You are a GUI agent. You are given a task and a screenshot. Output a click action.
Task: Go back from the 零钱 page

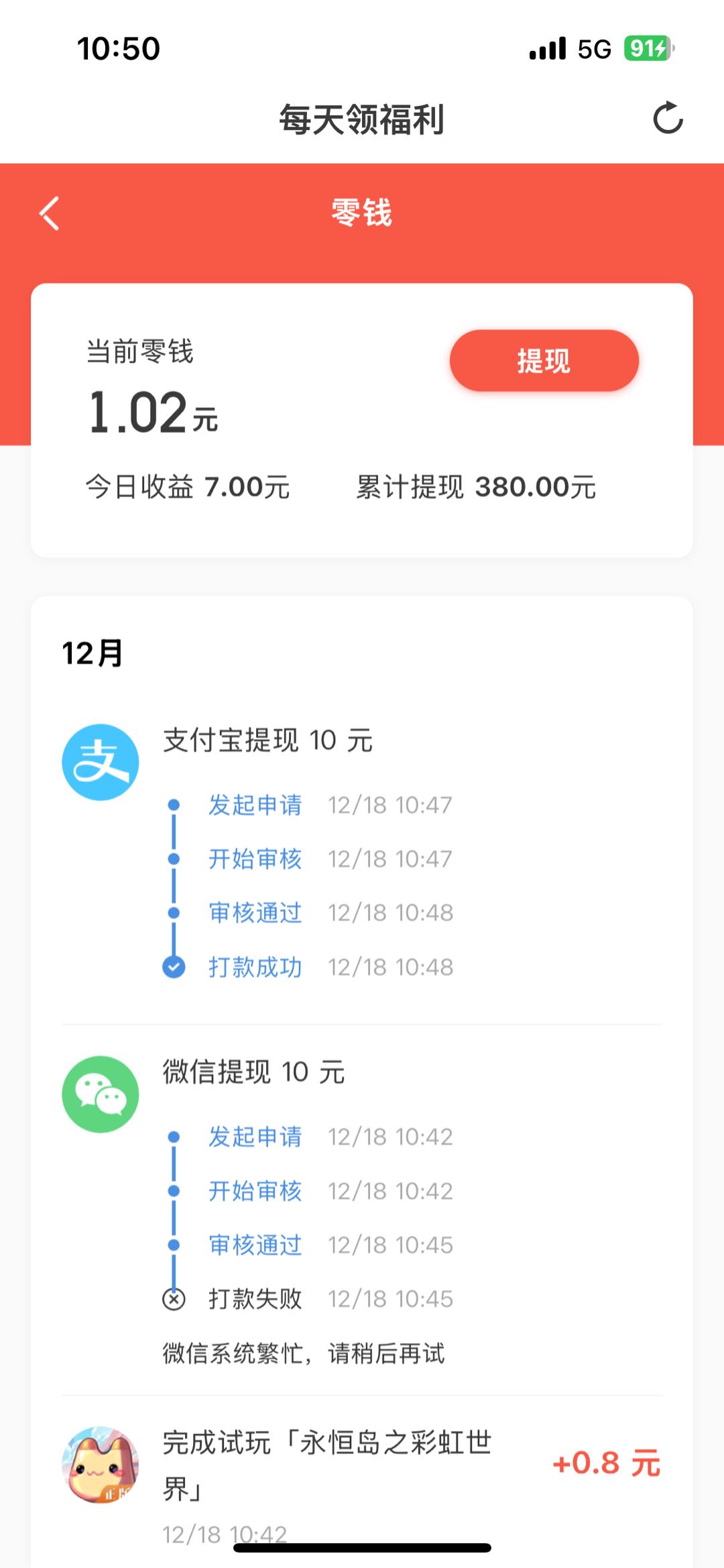50,213
